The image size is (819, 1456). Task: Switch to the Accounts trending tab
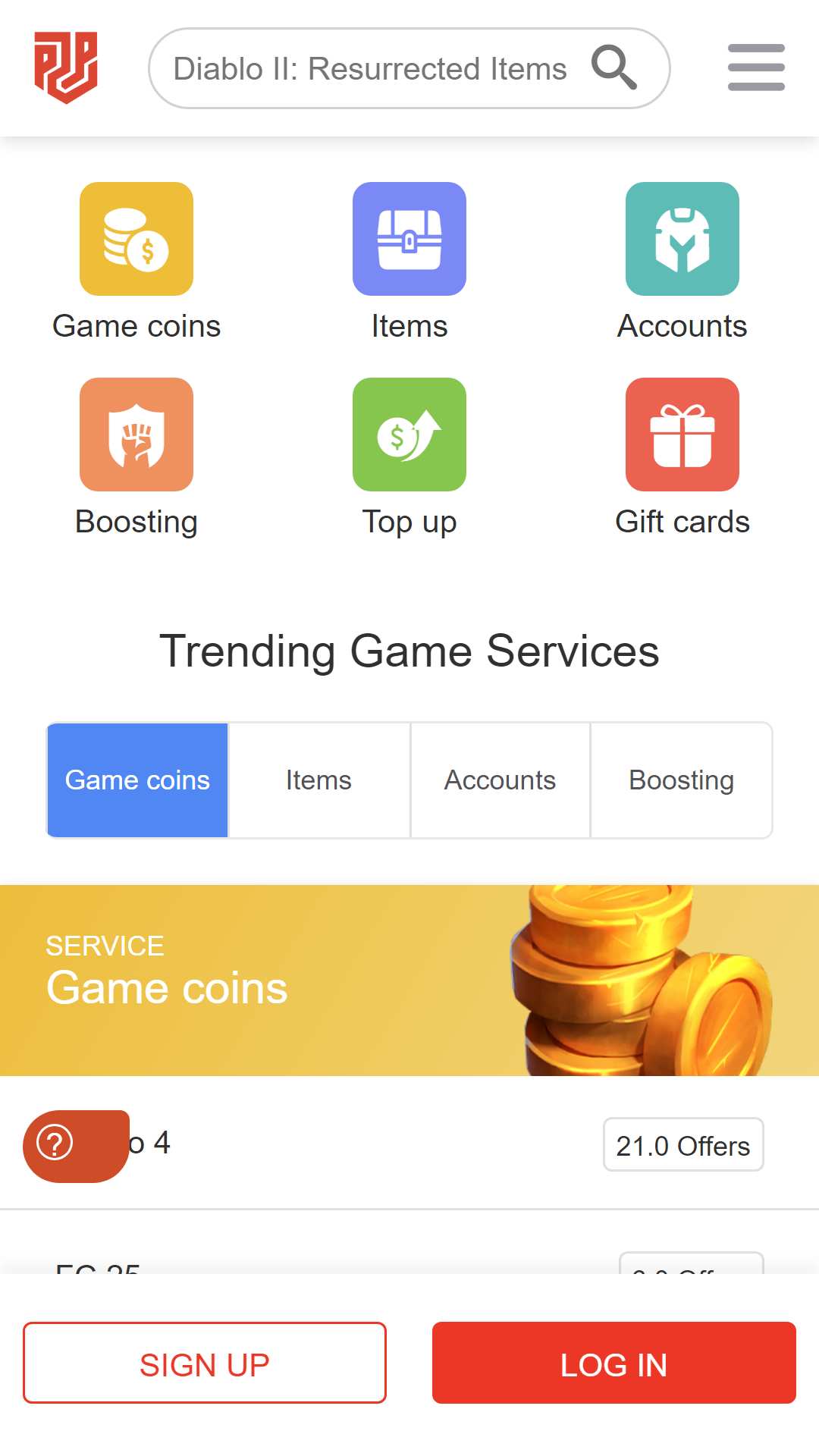pyautogui.click(x=500, y=780)
